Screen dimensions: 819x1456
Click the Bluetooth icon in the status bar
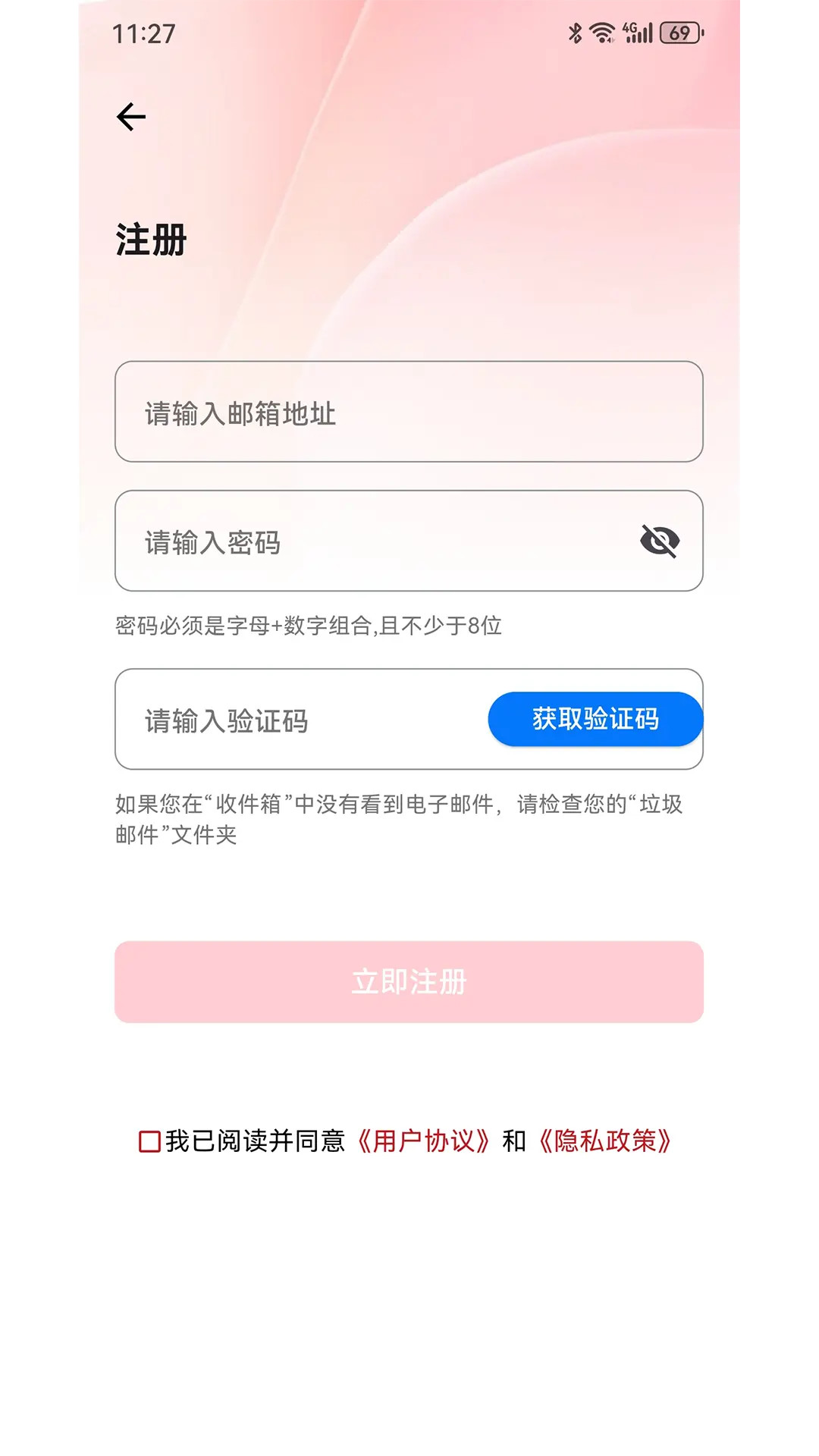pyautogui.click(x=573, y=33)
